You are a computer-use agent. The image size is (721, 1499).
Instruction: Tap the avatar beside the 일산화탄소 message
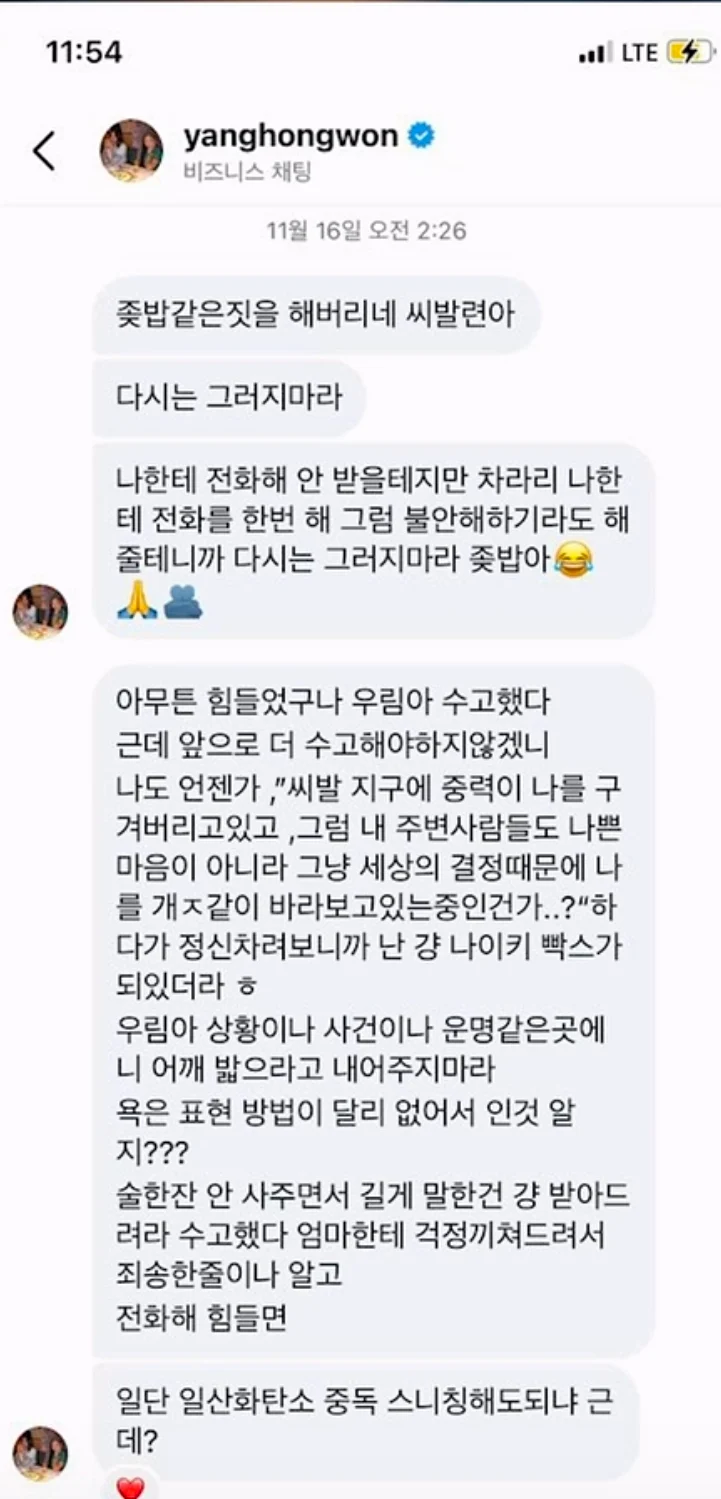40,1454
